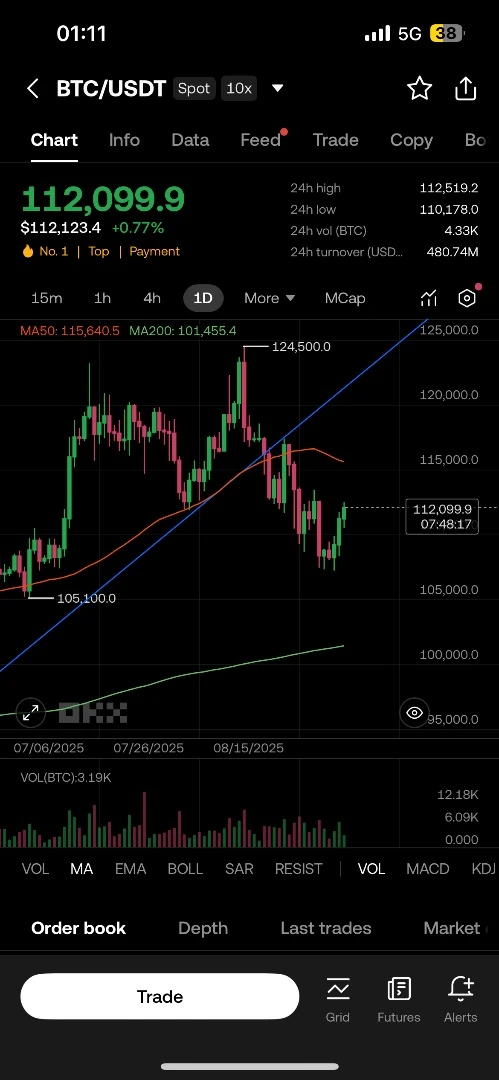Expand the BTC/USDT pair dropdown arrow
The image size is (499, 1080).
click(277, 88)
